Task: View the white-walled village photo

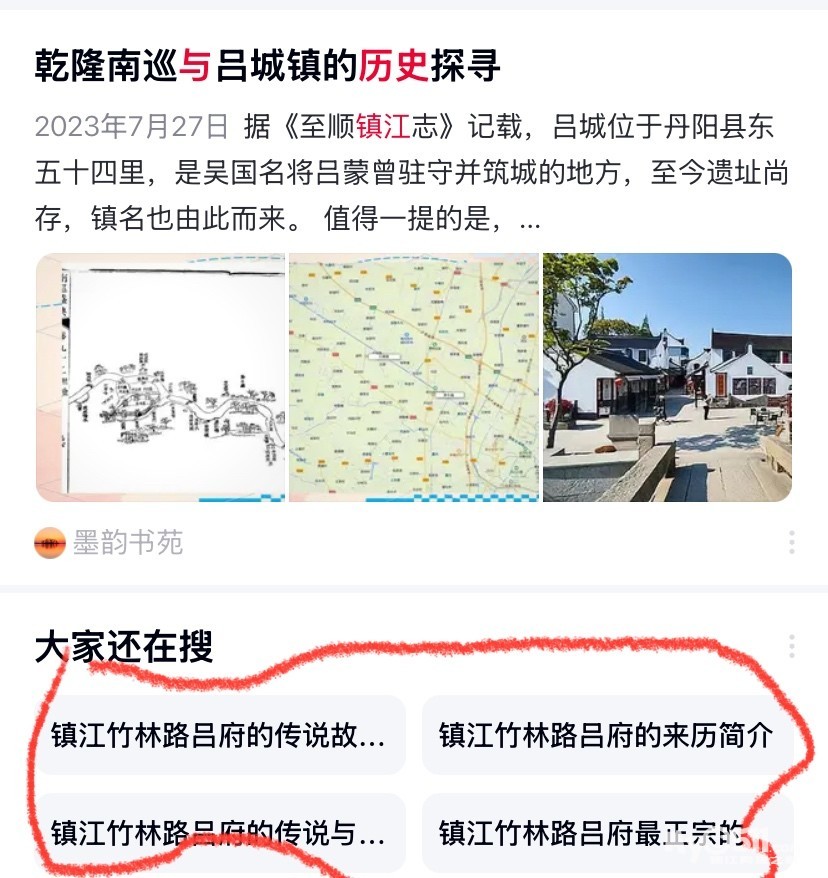Action: [667, 377]
